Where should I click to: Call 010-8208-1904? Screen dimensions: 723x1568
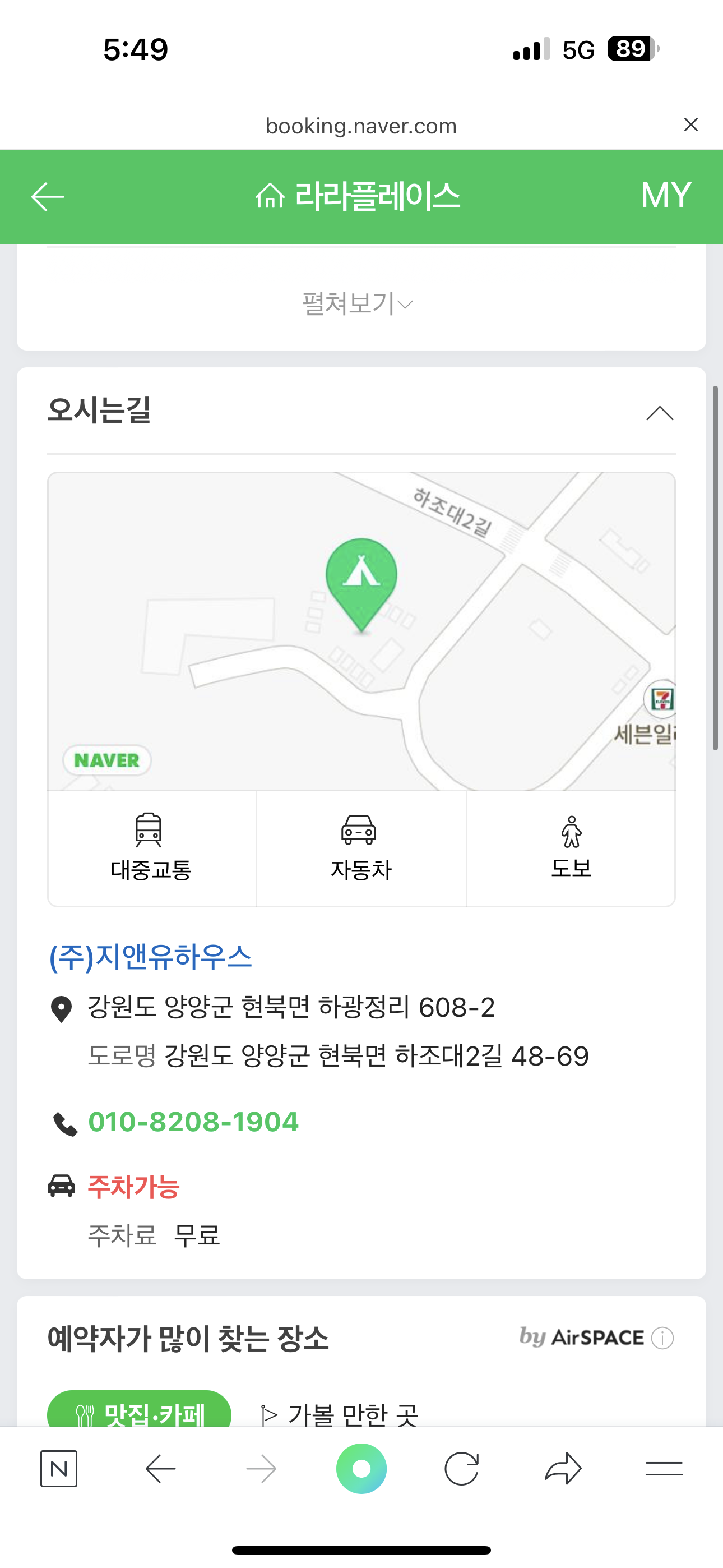[193, 1122]
